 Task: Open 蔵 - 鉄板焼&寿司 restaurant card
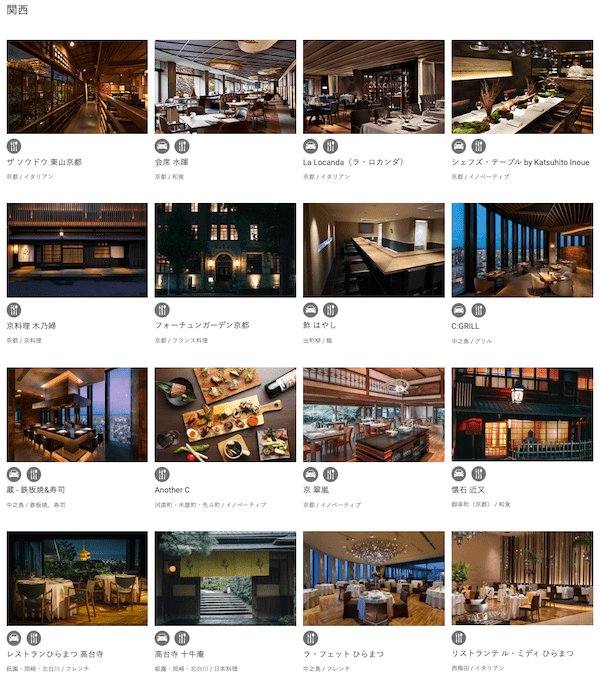(77, 414)
